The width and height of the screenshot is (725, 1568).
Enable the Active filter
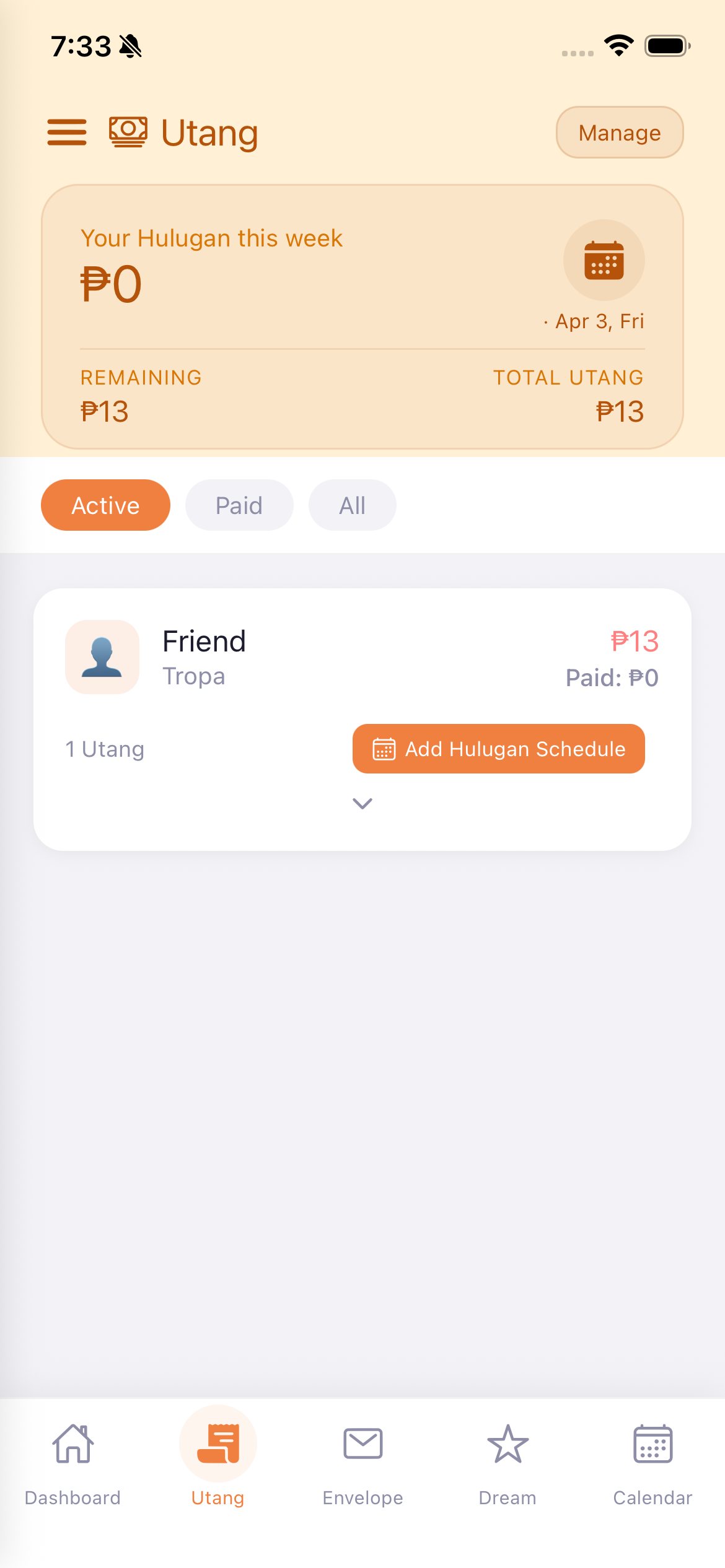pyautogui.click(x=105, y=505)
